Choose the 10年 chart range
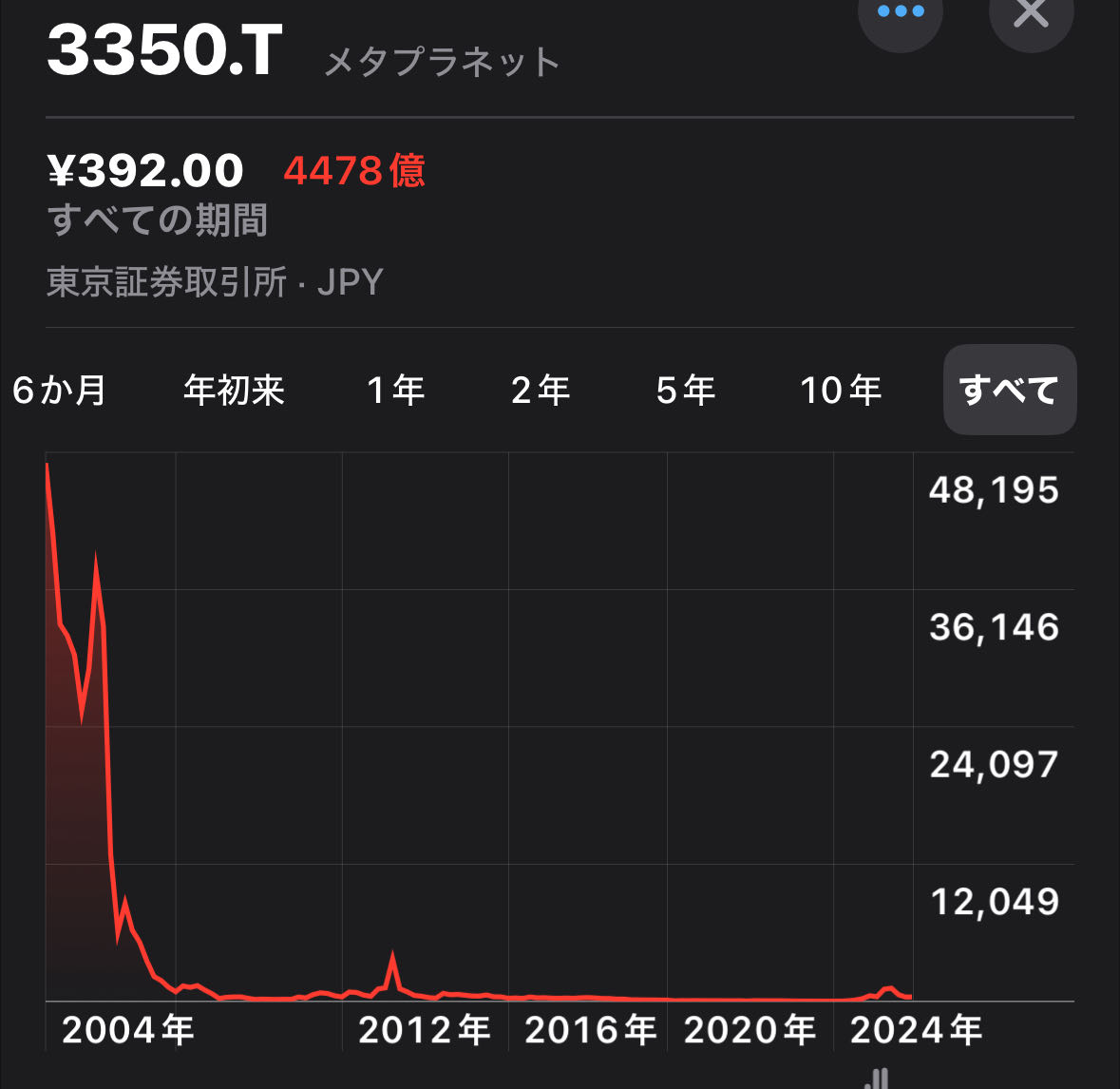Screen dimensions: 1120x1089 point(841,390)
